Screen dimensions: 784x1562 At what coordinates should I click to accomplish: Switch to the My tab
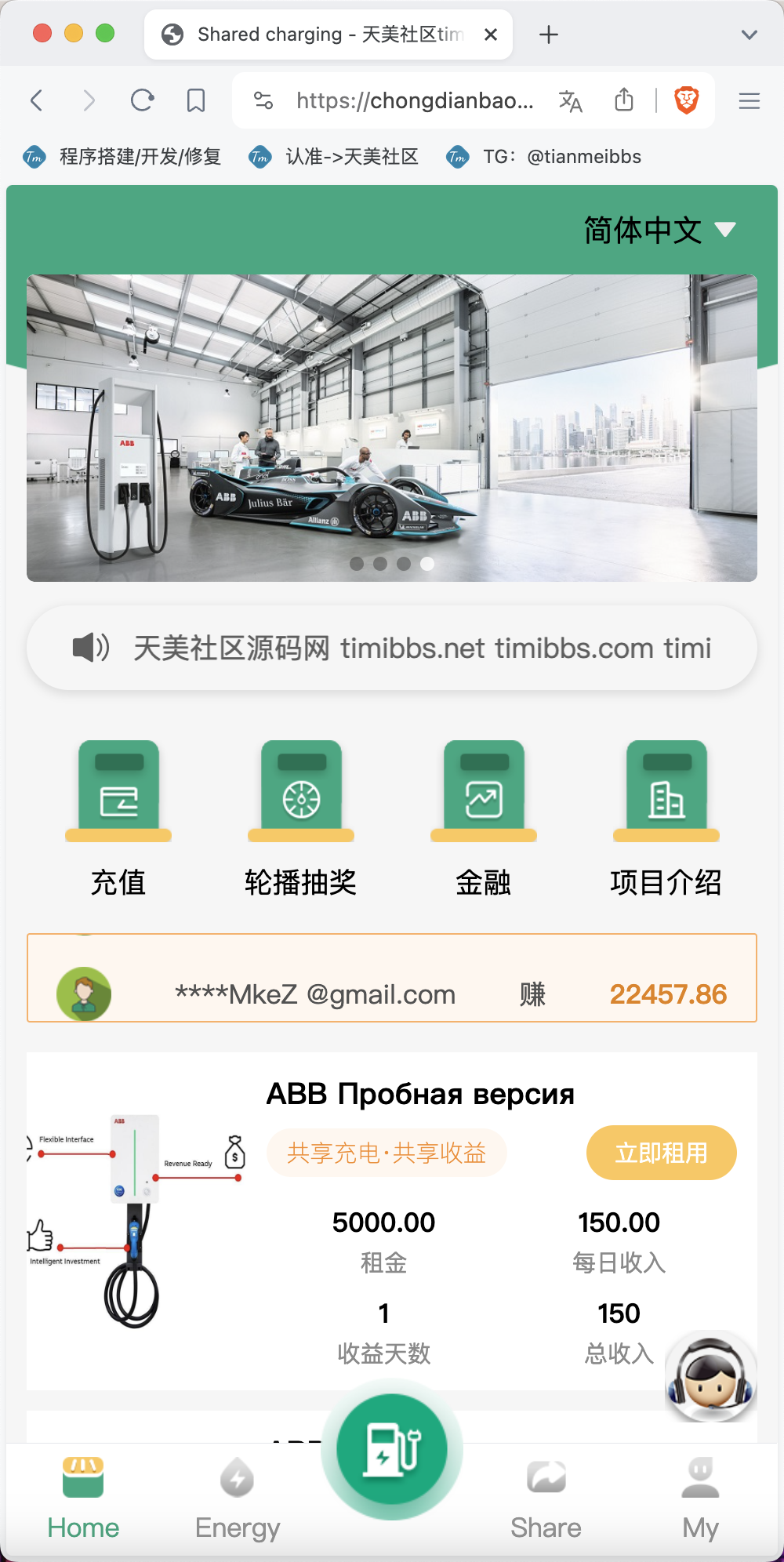click(700, 1498)
